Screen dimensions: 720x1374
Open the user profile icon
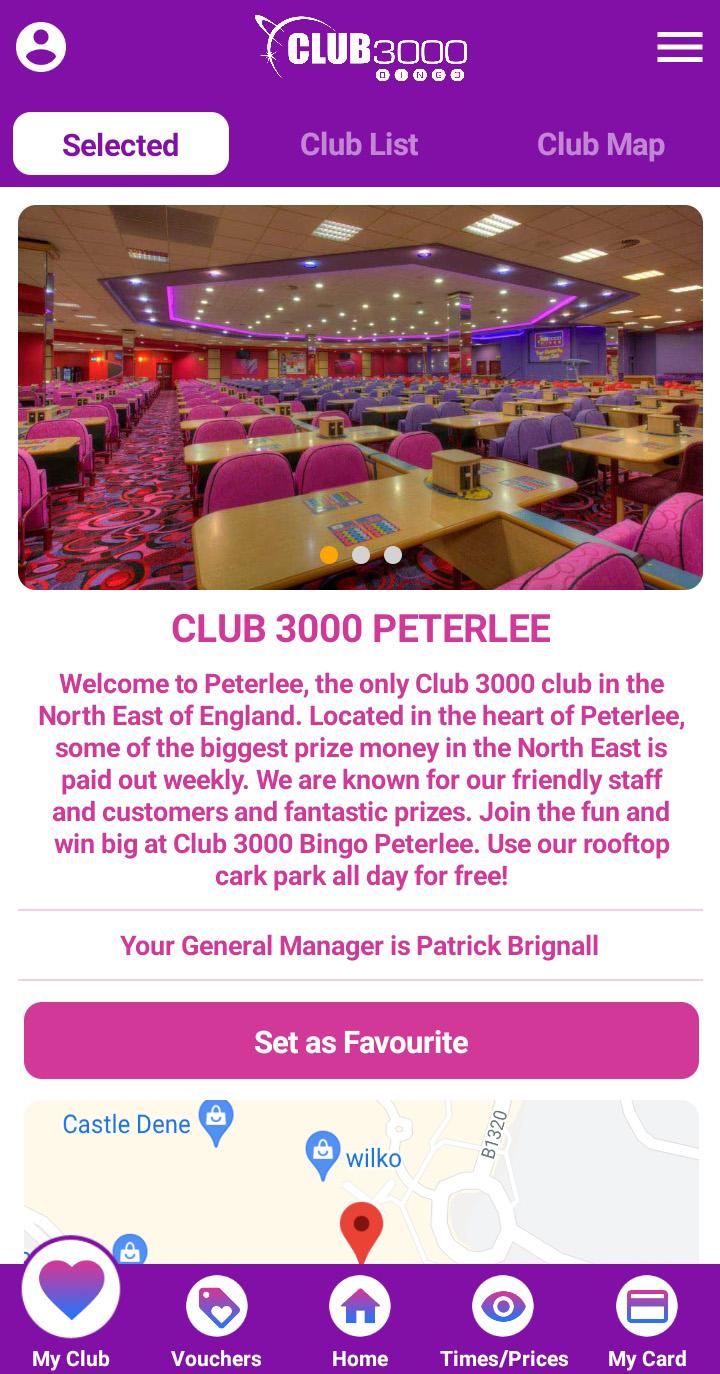click(41, 47)
